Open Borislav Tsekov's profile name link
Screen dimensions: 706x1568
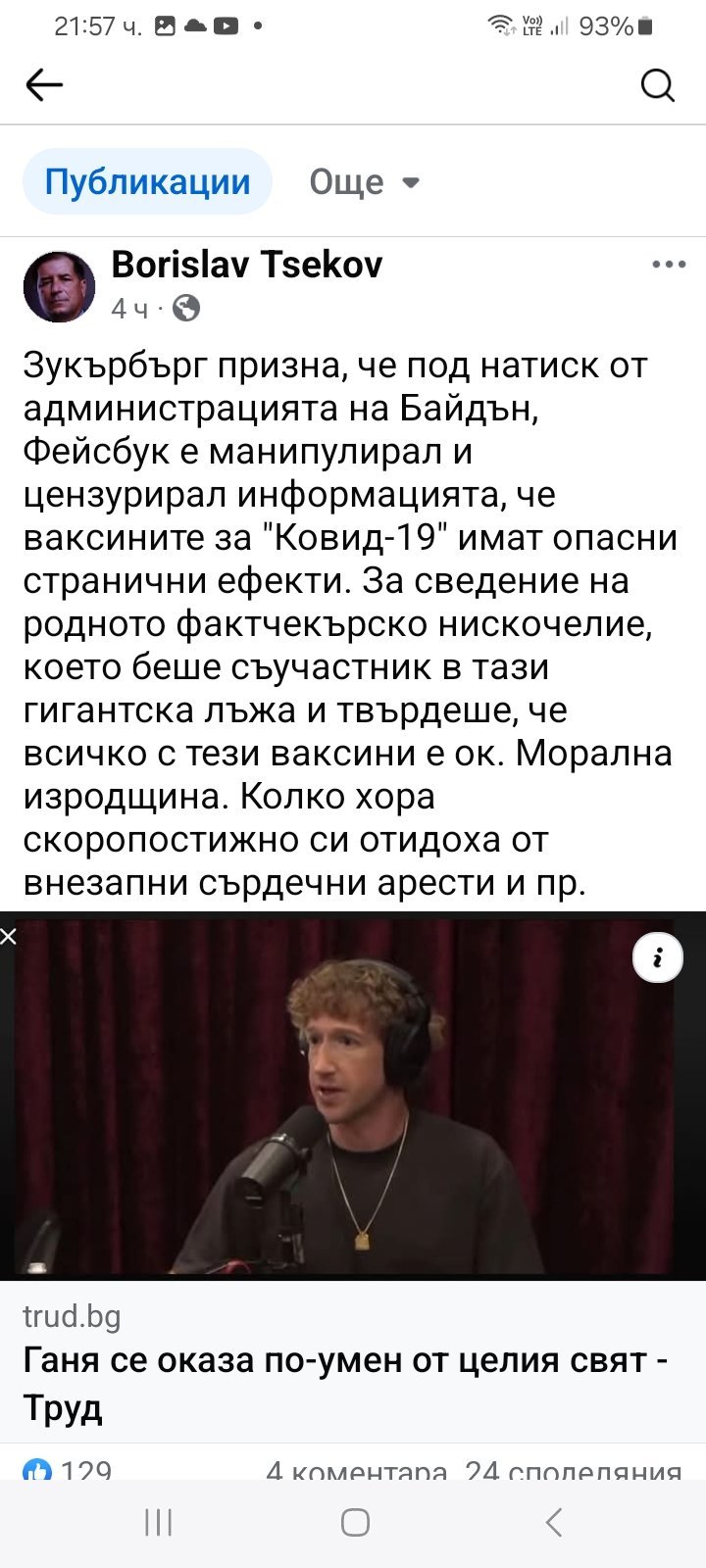[246, 265]
